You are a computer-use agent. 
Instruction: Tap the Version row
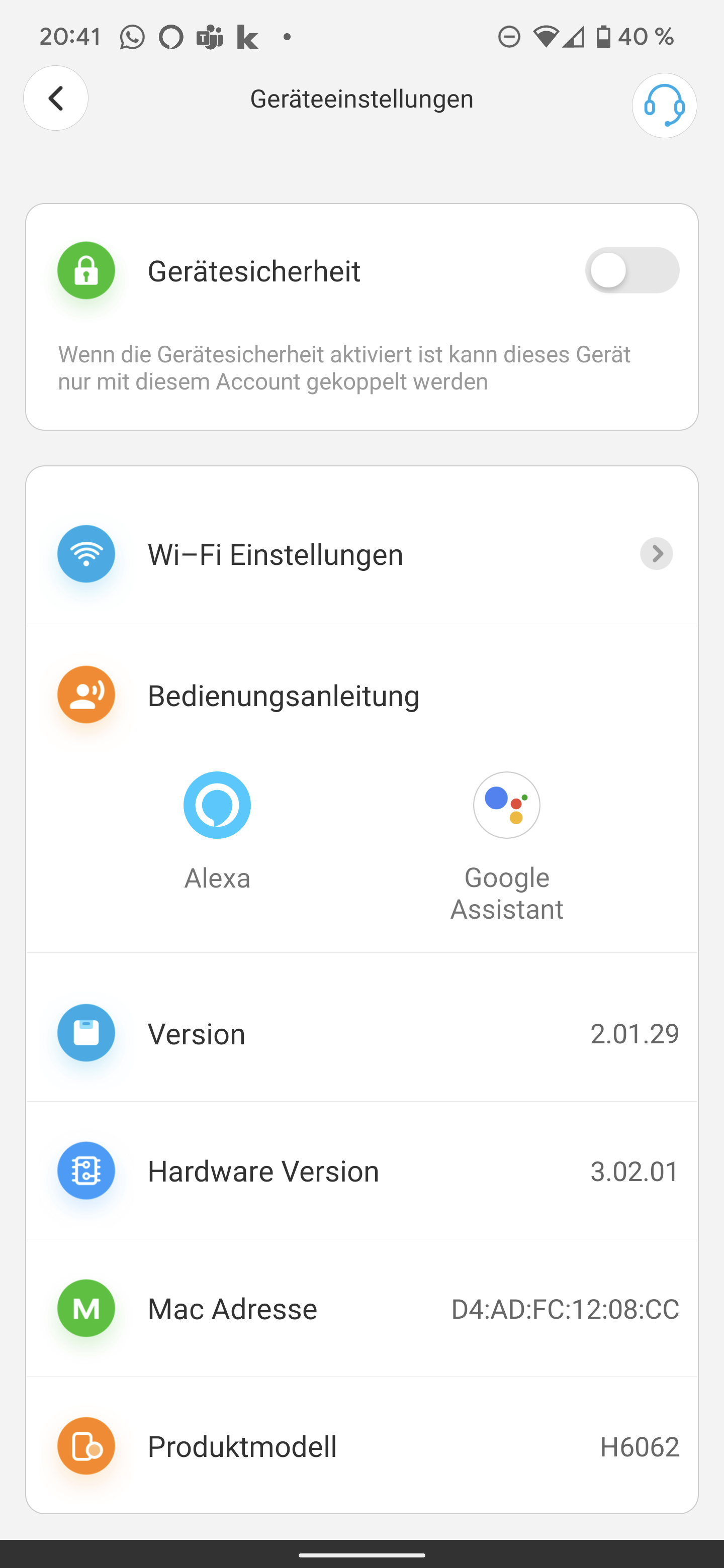click(x=361, y=1034)
